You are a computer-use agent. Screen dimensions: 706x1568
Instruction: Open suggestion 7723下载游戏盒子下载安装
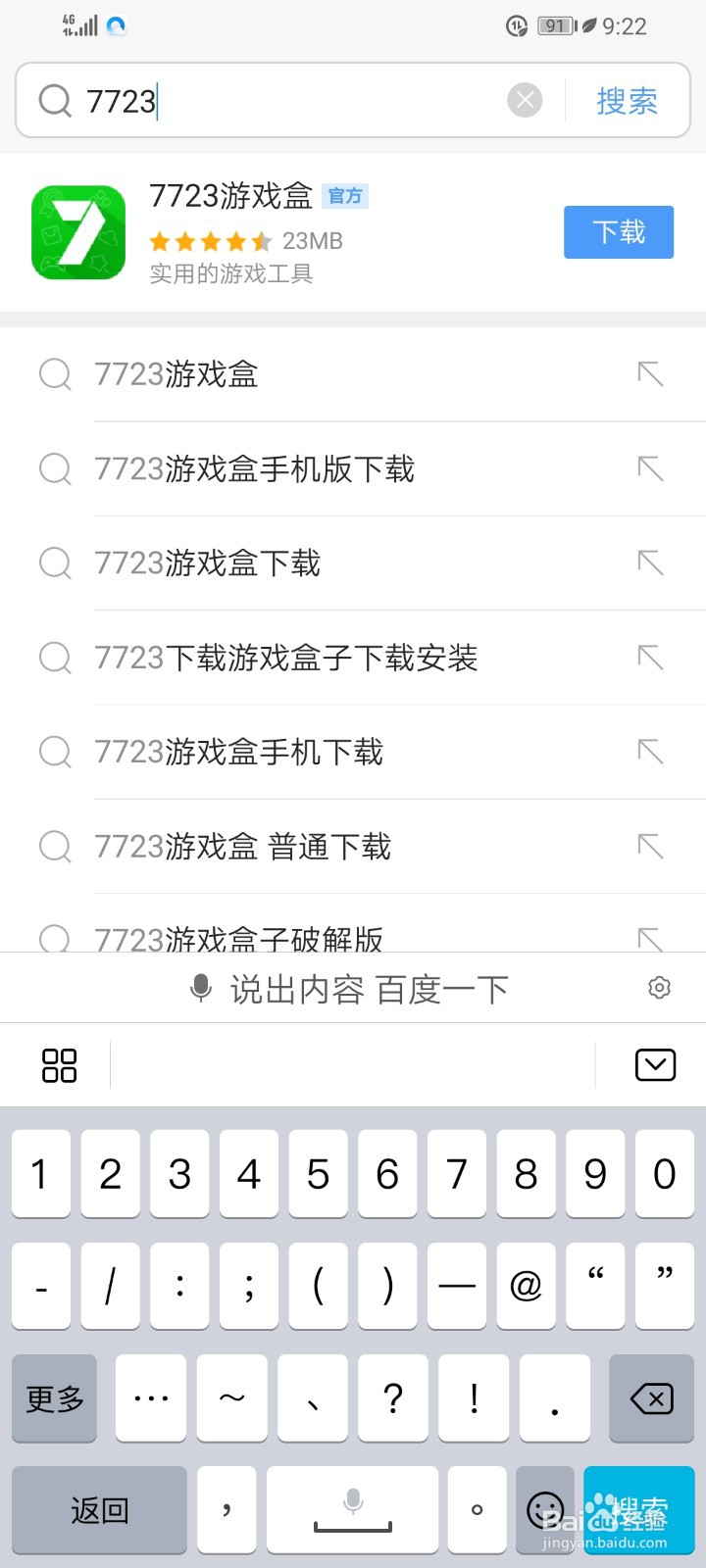coord(353,658)
